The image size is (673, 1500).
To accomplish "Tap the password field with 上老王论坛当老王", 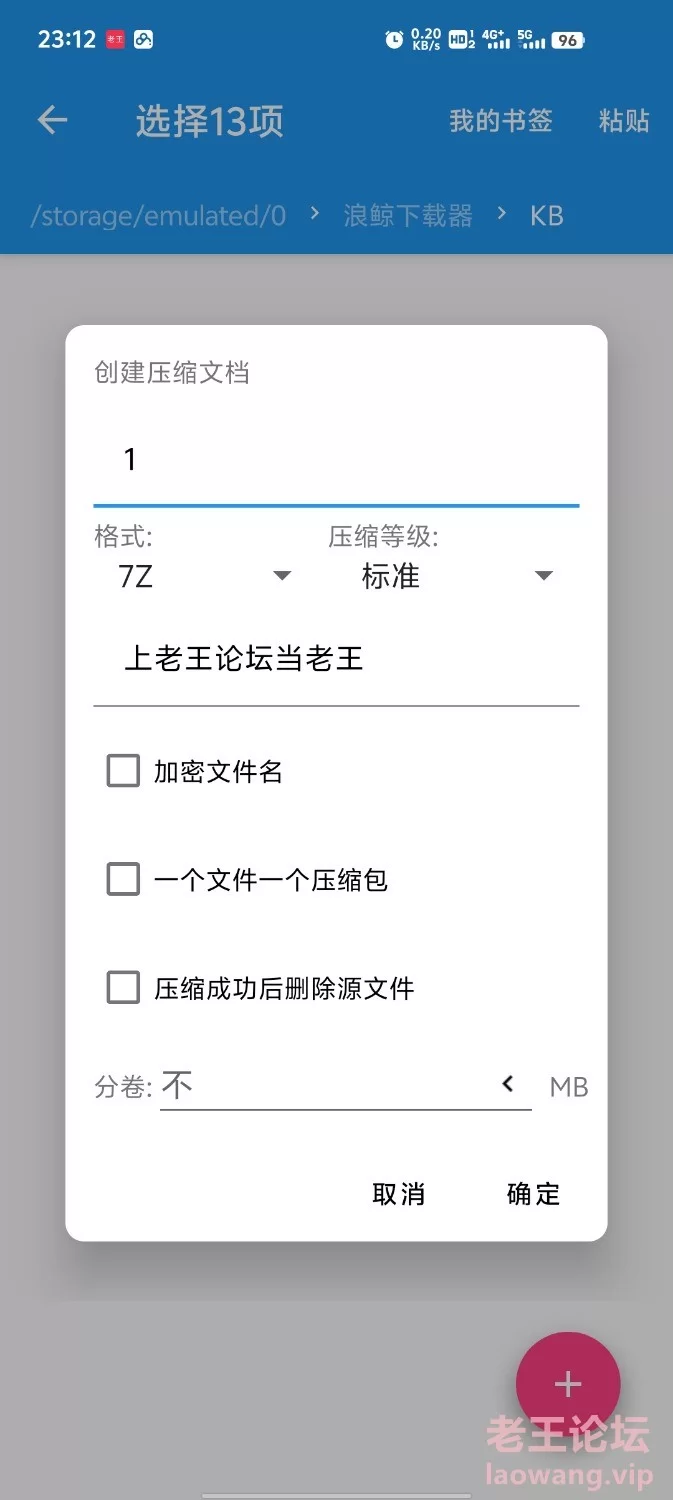I will click(x=336, y=659).
